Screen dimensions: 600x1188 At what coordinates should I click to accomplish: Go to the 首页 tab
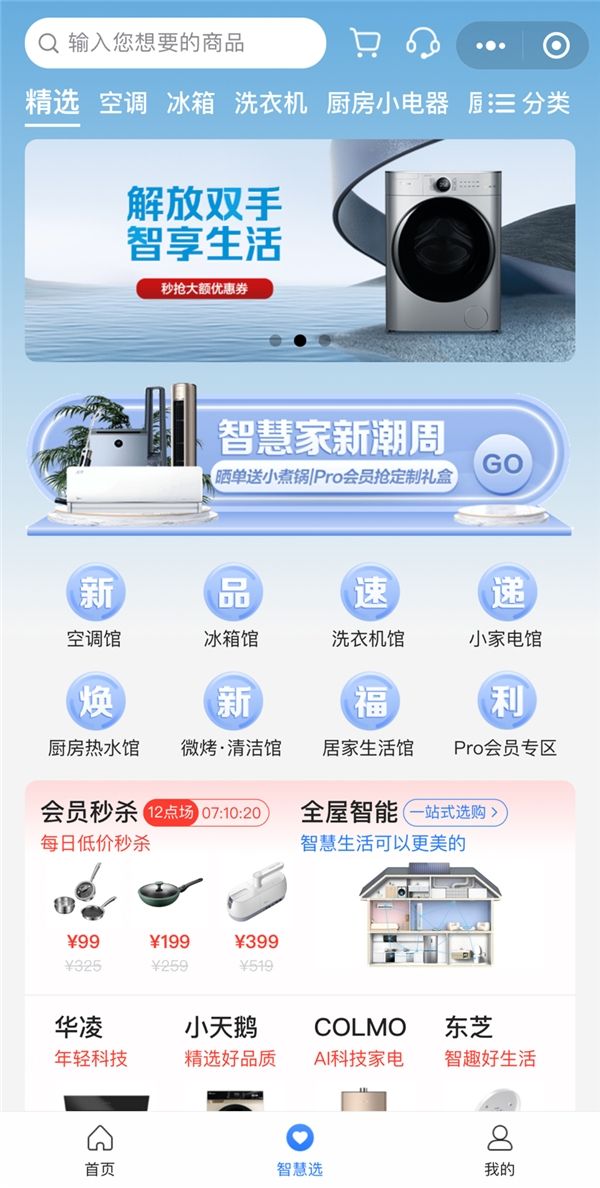(100, 1150)
